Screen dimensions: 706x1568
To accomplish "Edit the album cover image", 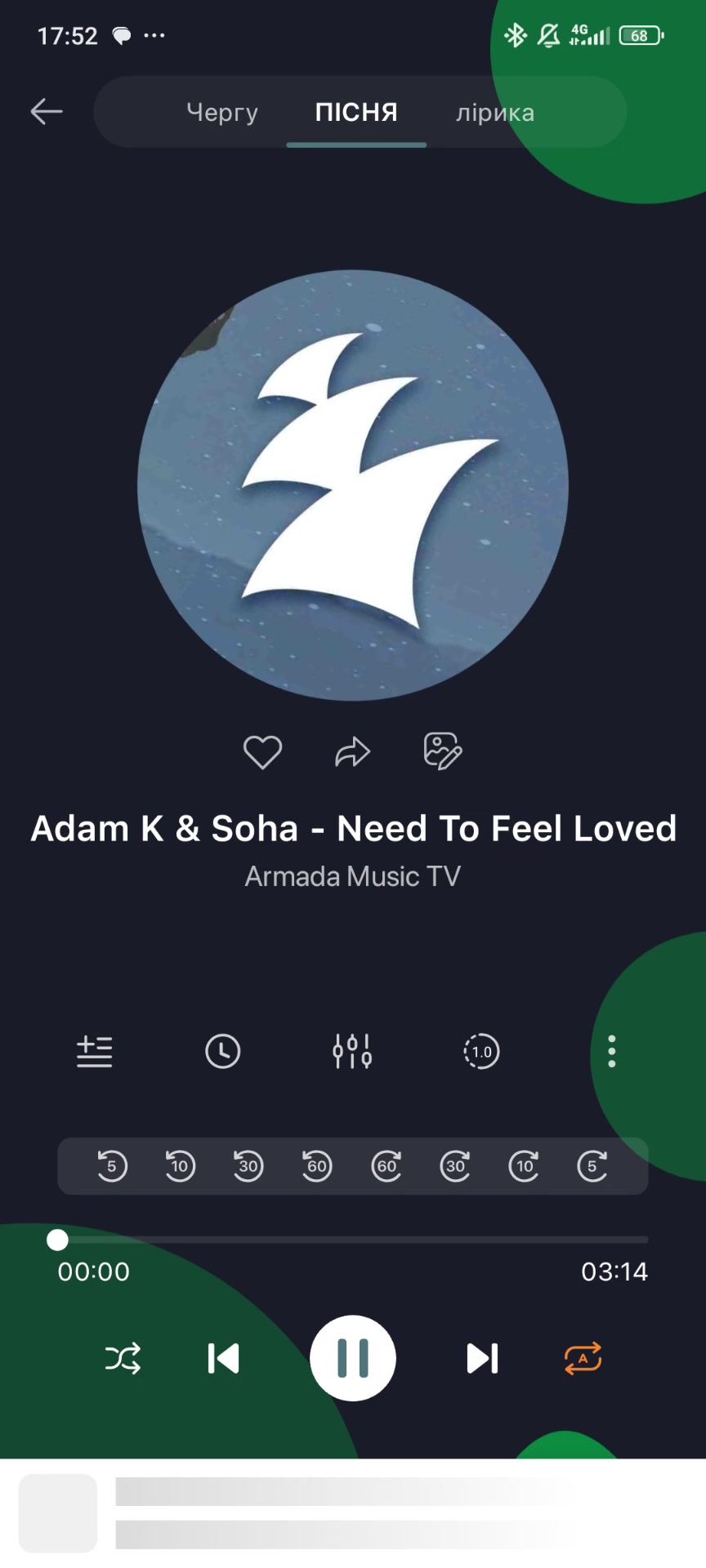I will click(x=443, y=751).
